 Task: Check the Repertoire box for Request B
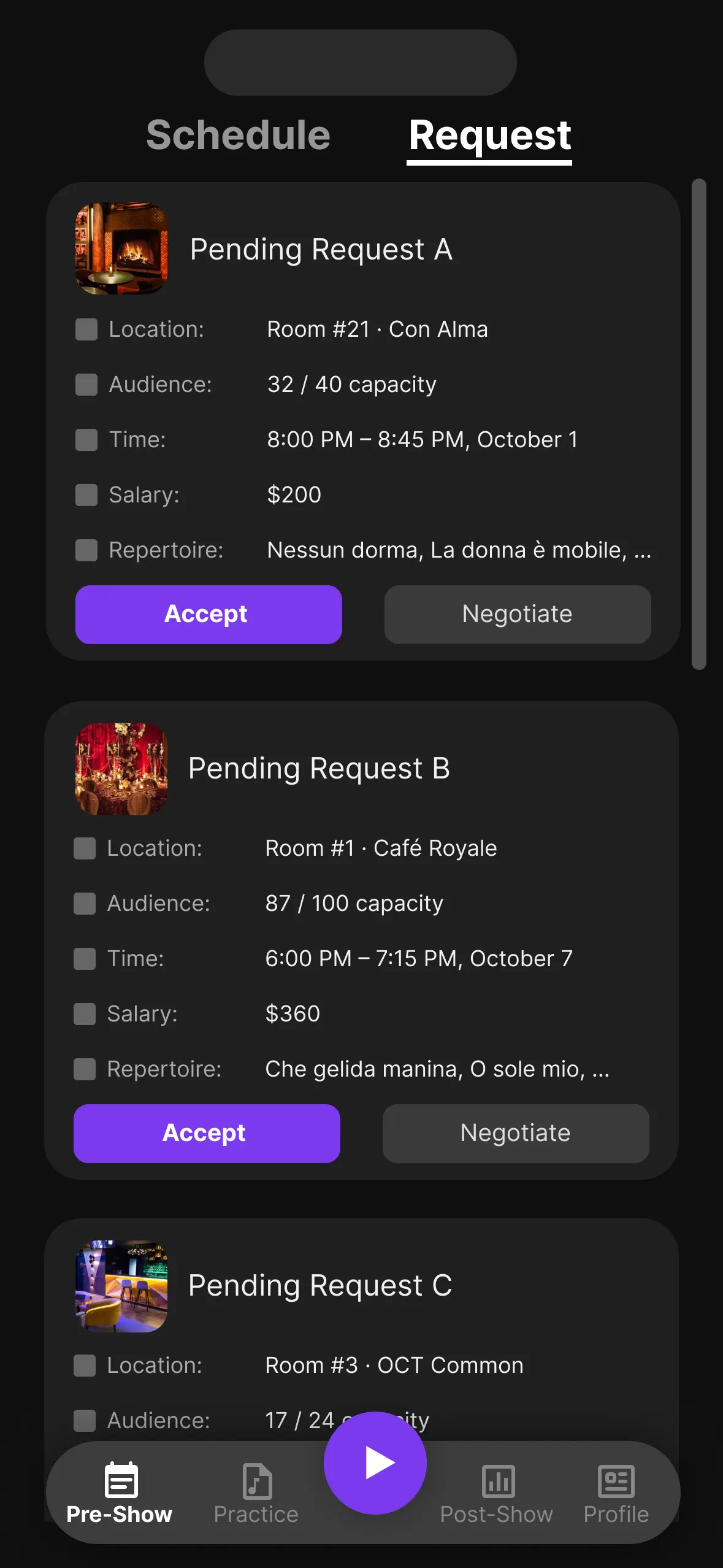tap(85, 1069)
